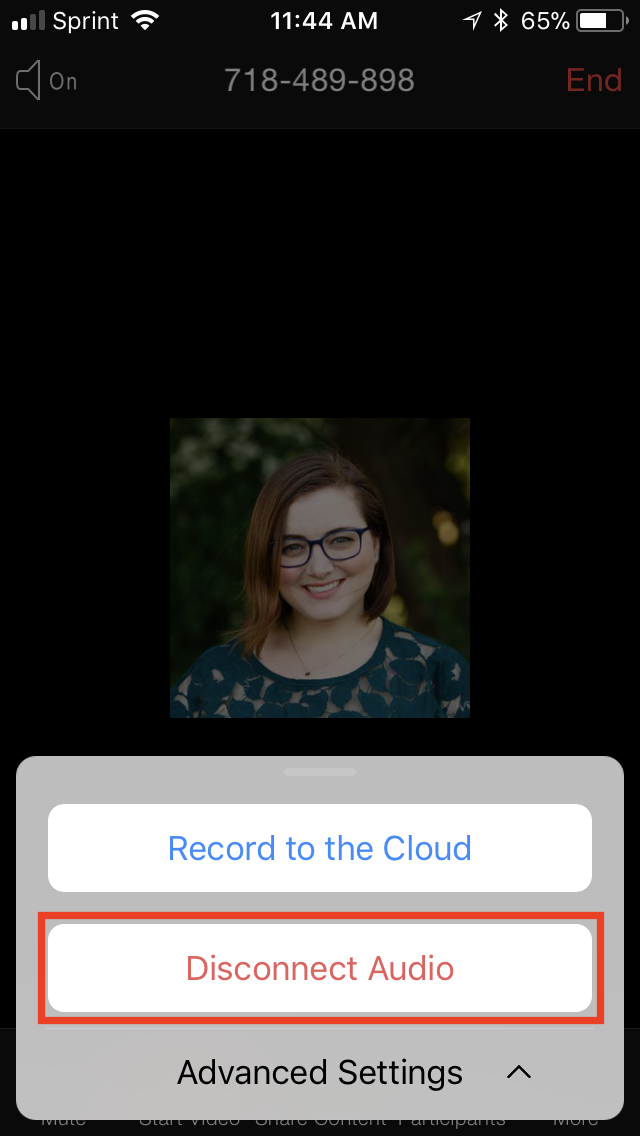
Task: Tap Record to the Cloud
Action: pos(320,848)
